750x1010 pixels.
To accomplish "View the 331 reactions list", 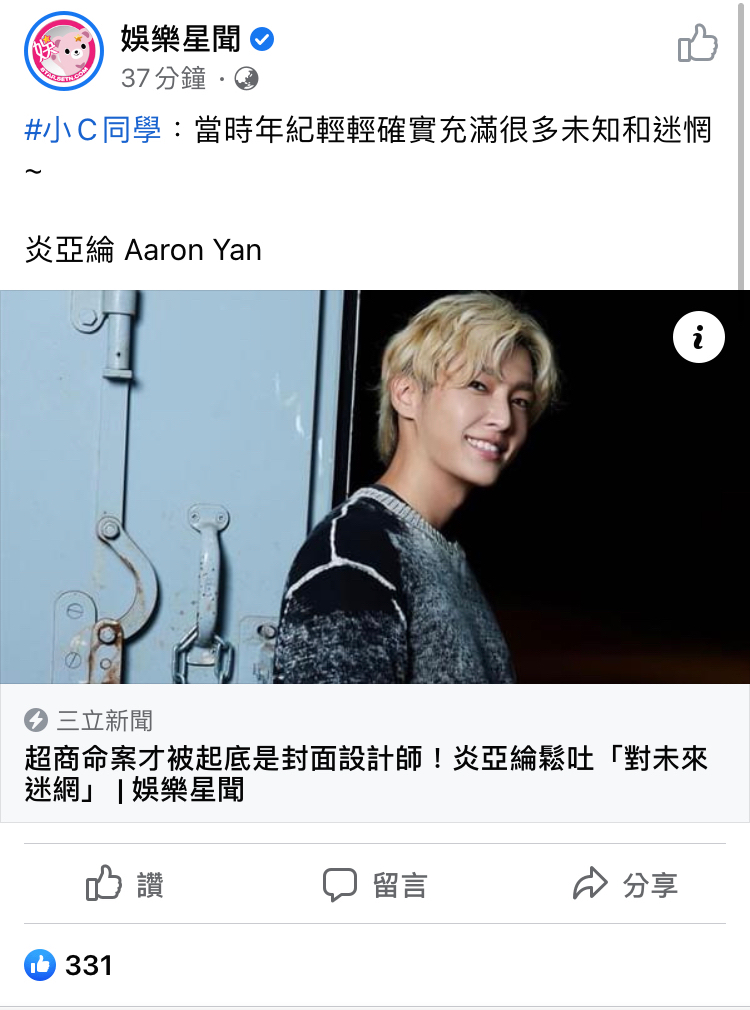I will pyautogui.click(x=68, y=965).
